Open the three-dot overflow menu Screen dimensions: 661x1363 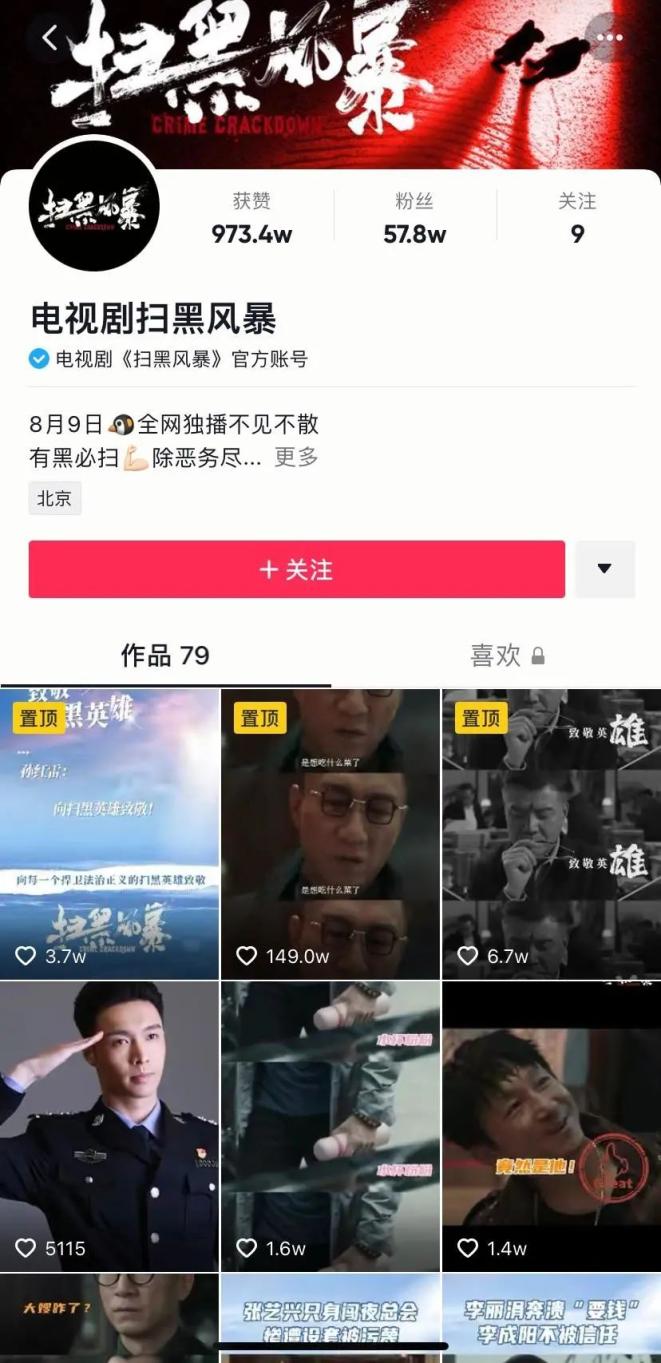(x=609, y=38)
